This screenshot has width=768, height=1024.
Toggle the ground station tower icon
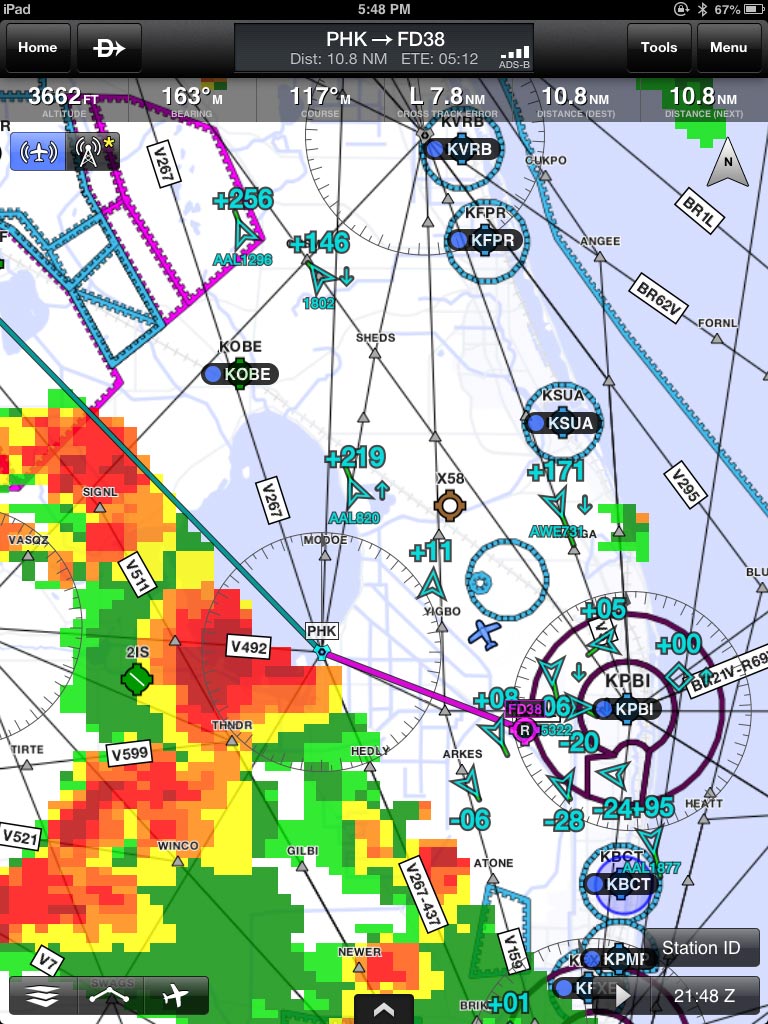(x=92, y=153)
